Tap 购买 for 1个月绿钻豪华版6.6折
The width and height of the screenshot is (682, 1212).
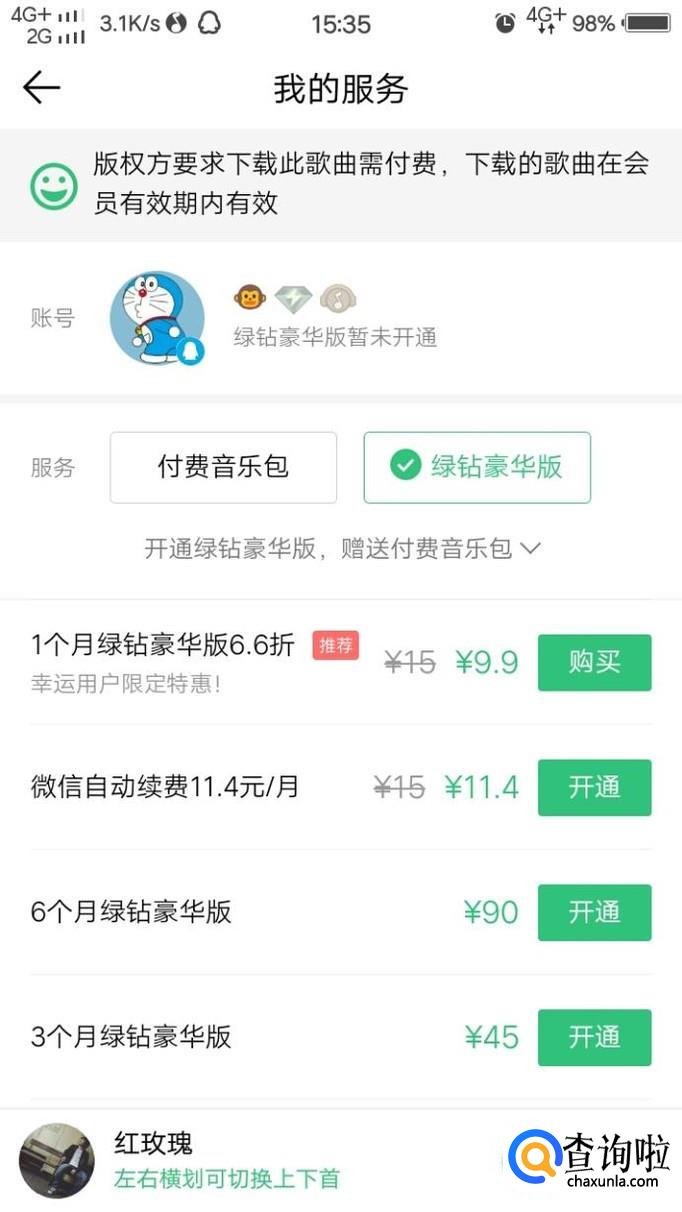pos(594,662)
